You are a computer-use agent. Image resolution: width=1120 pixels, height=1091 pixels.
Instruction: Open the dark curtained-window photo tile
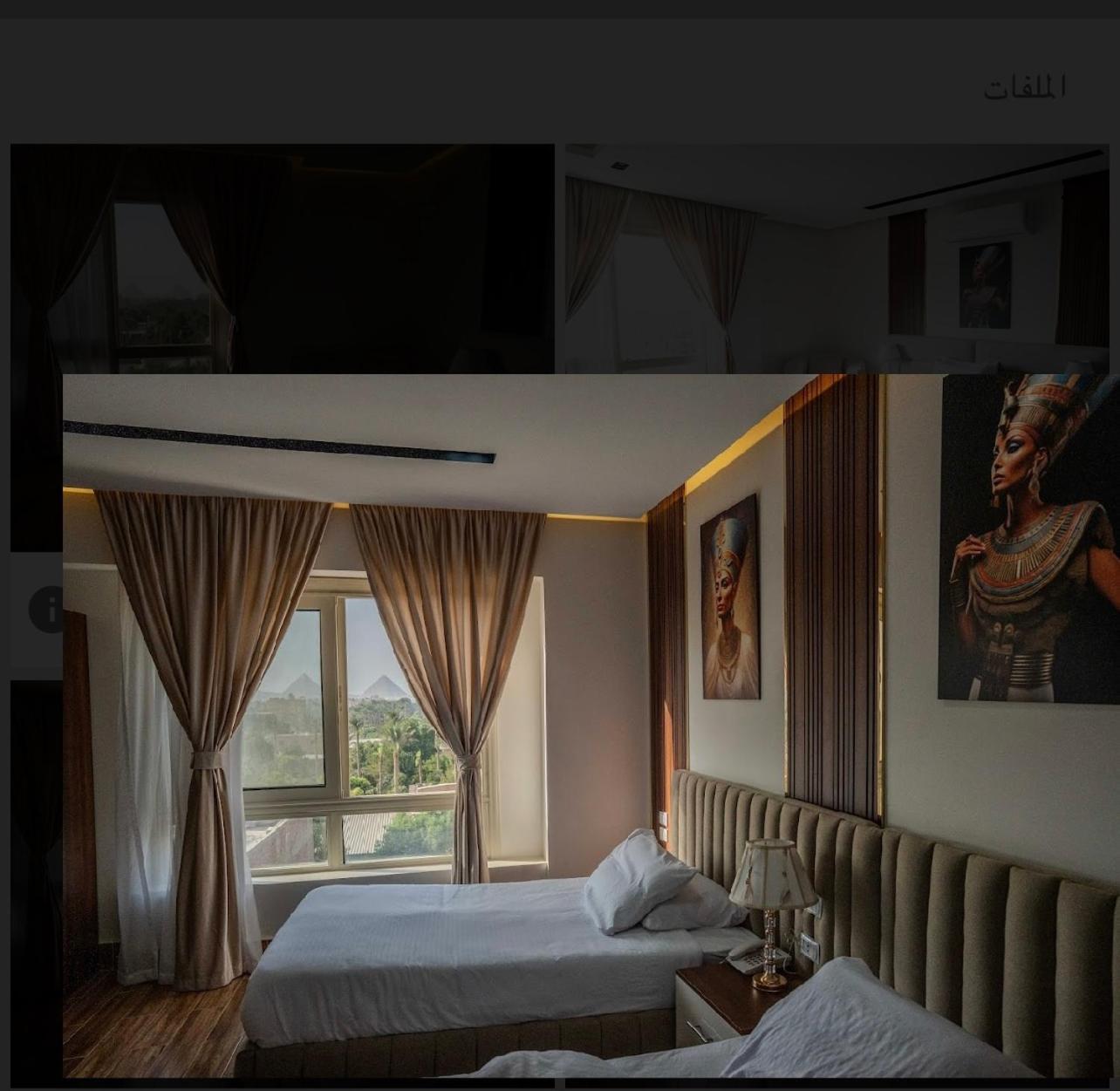tap(282, 259)
